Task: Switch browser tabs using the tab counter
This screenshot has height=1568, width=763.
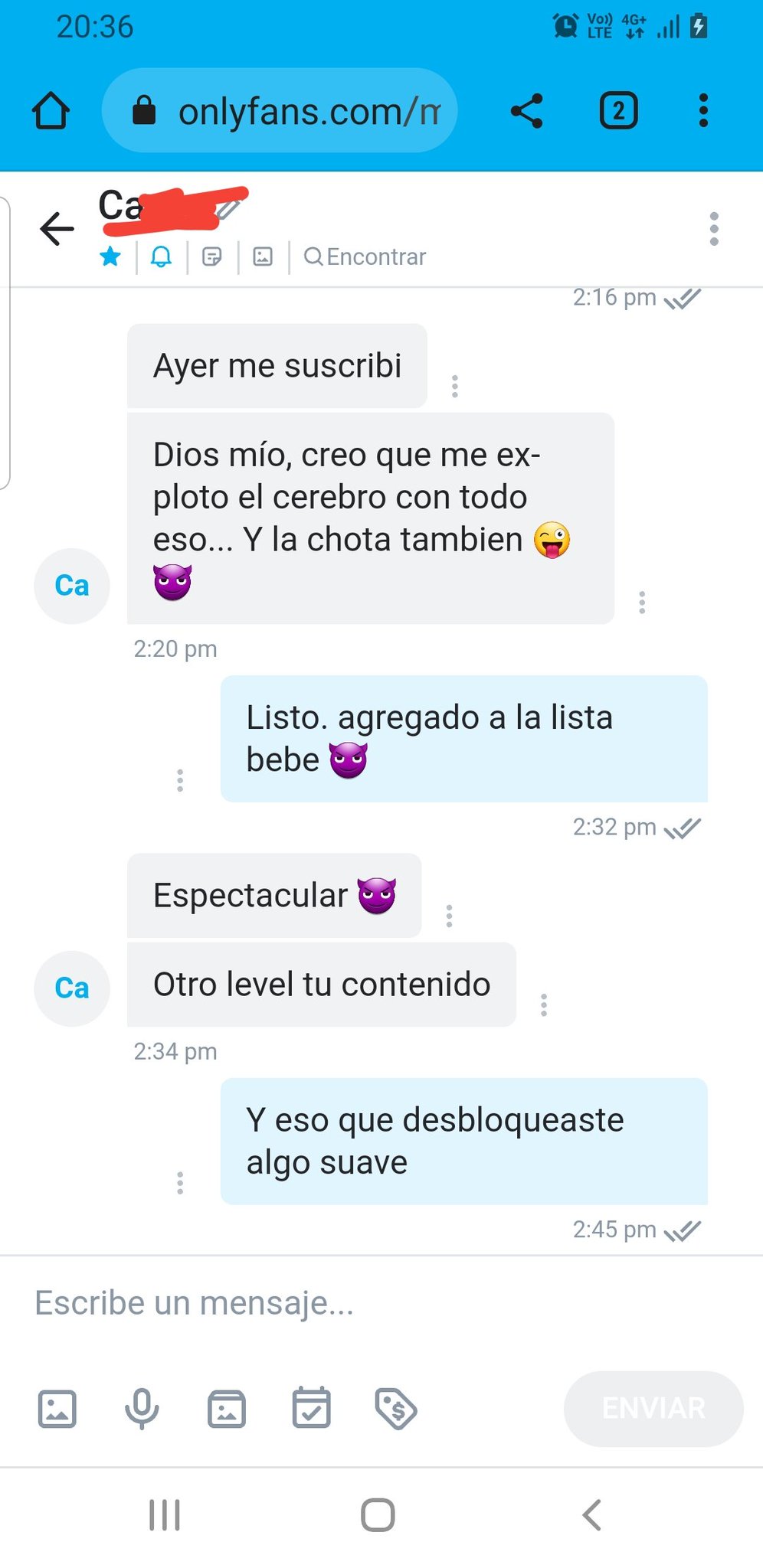Action: click(x=617, y=110)
